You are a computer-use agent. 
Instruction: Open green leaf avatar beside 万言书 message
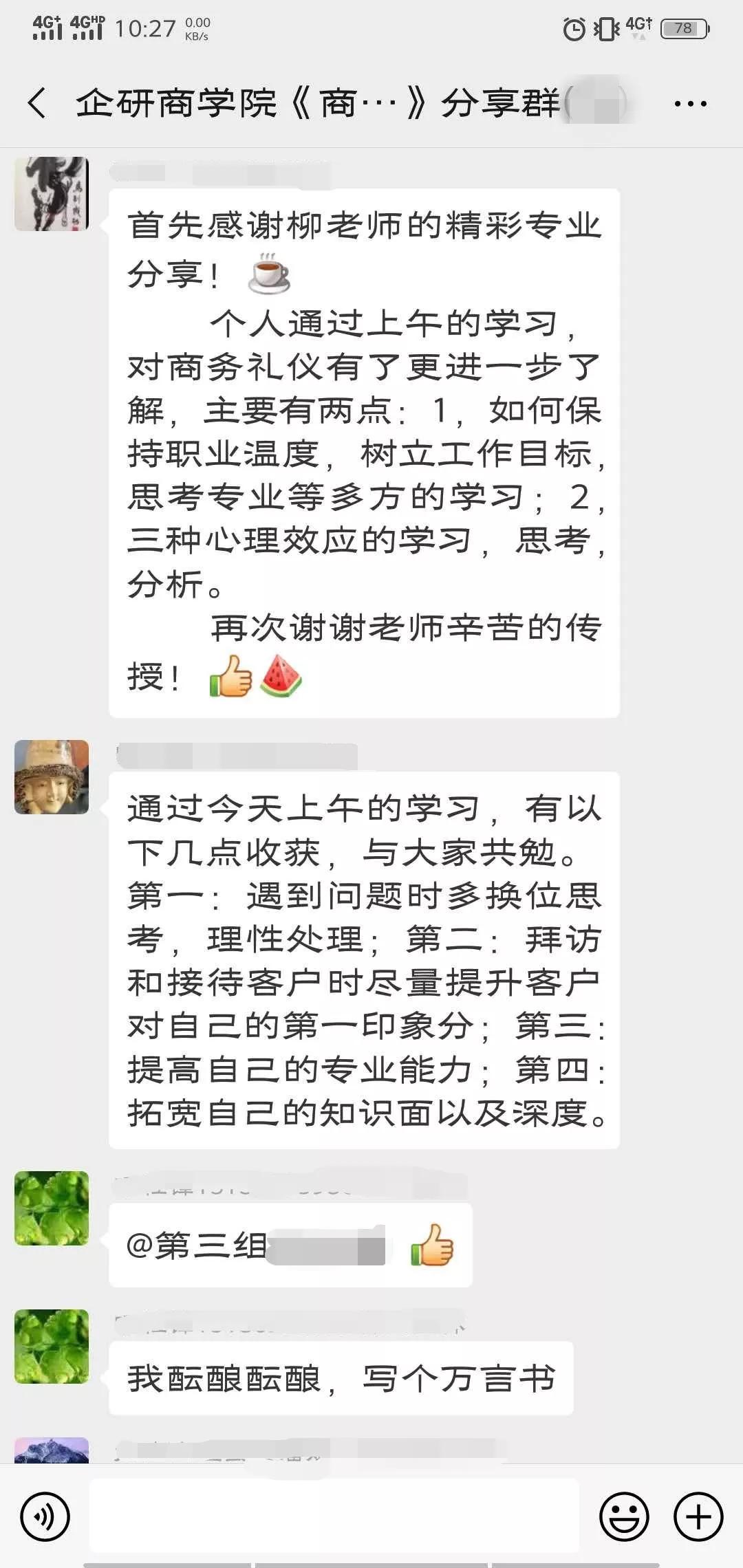click(52, 1347)
